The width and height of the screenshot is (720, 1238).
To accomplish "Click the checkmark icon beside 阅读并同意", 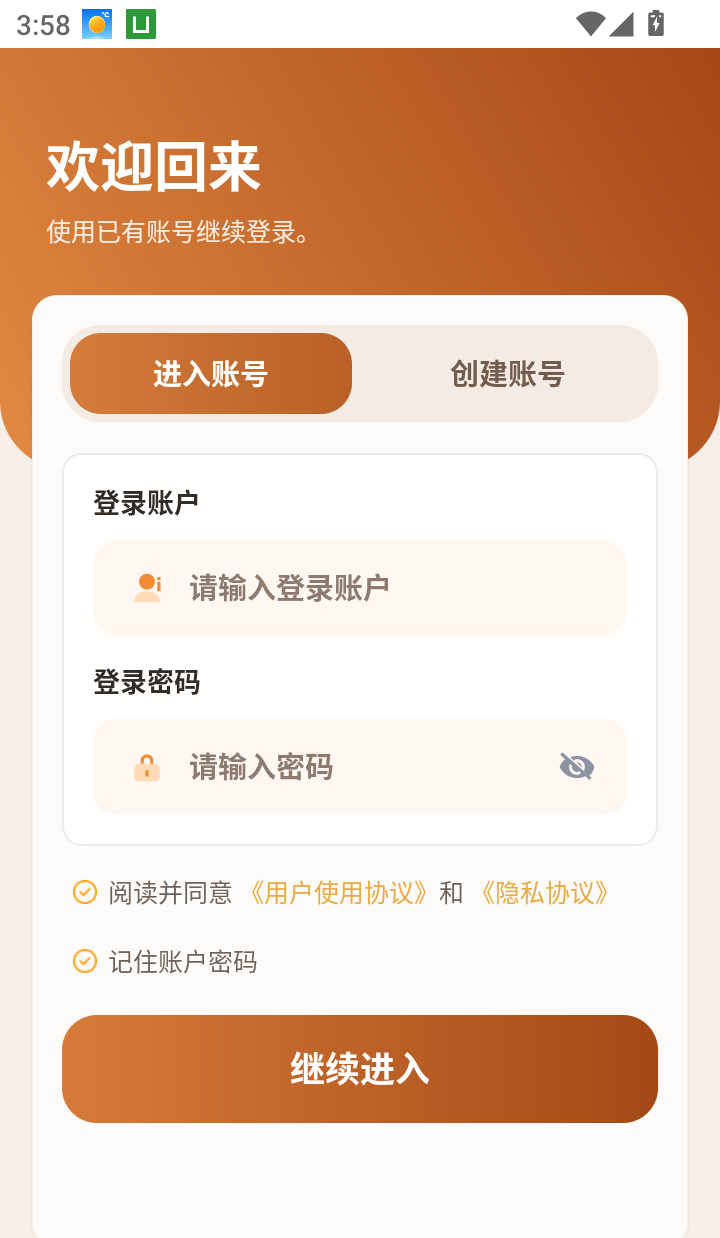I will 83,892.
